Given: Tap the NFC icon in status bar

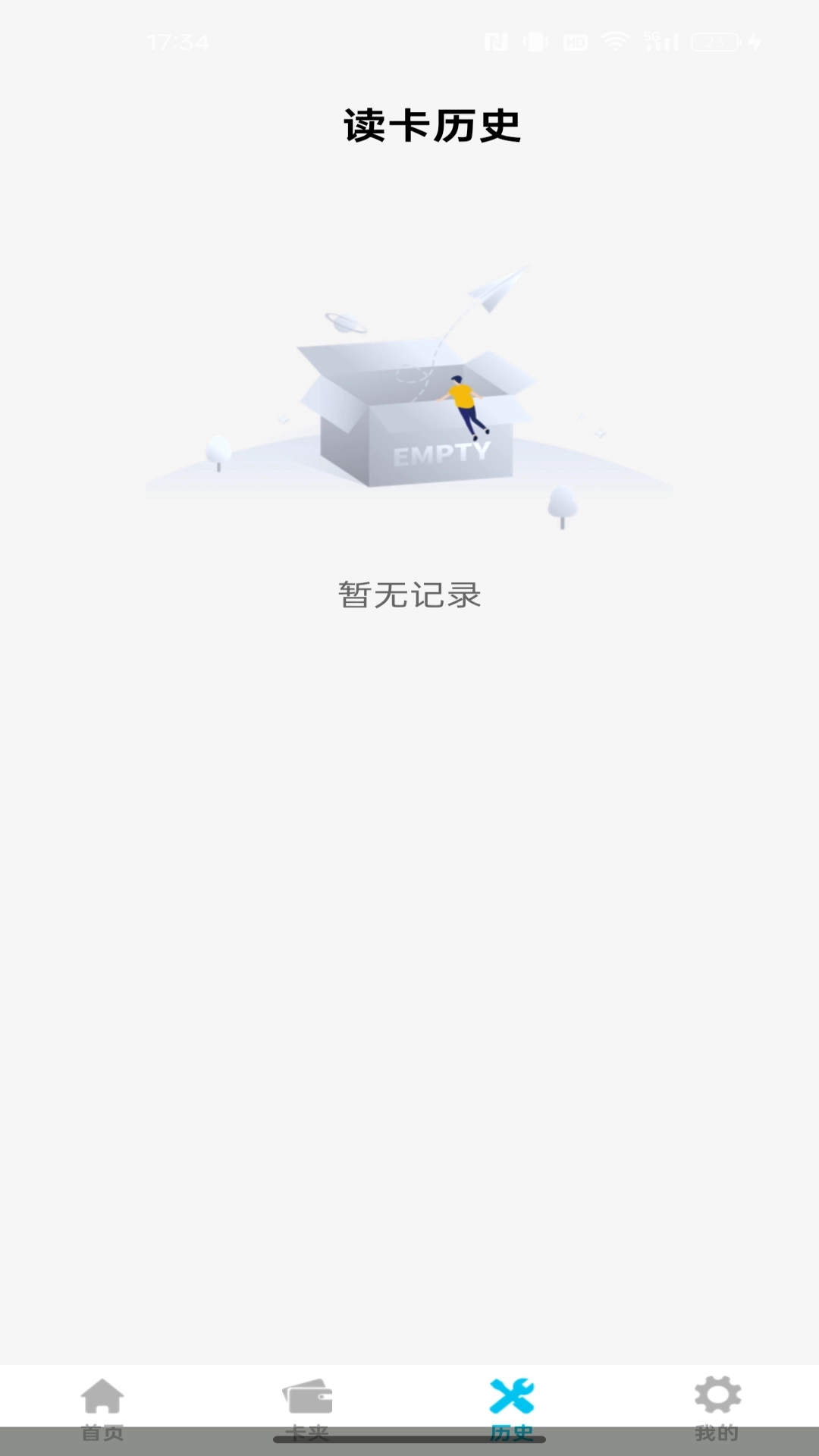Looking at the screenshot, I should [x=497, y=42].
